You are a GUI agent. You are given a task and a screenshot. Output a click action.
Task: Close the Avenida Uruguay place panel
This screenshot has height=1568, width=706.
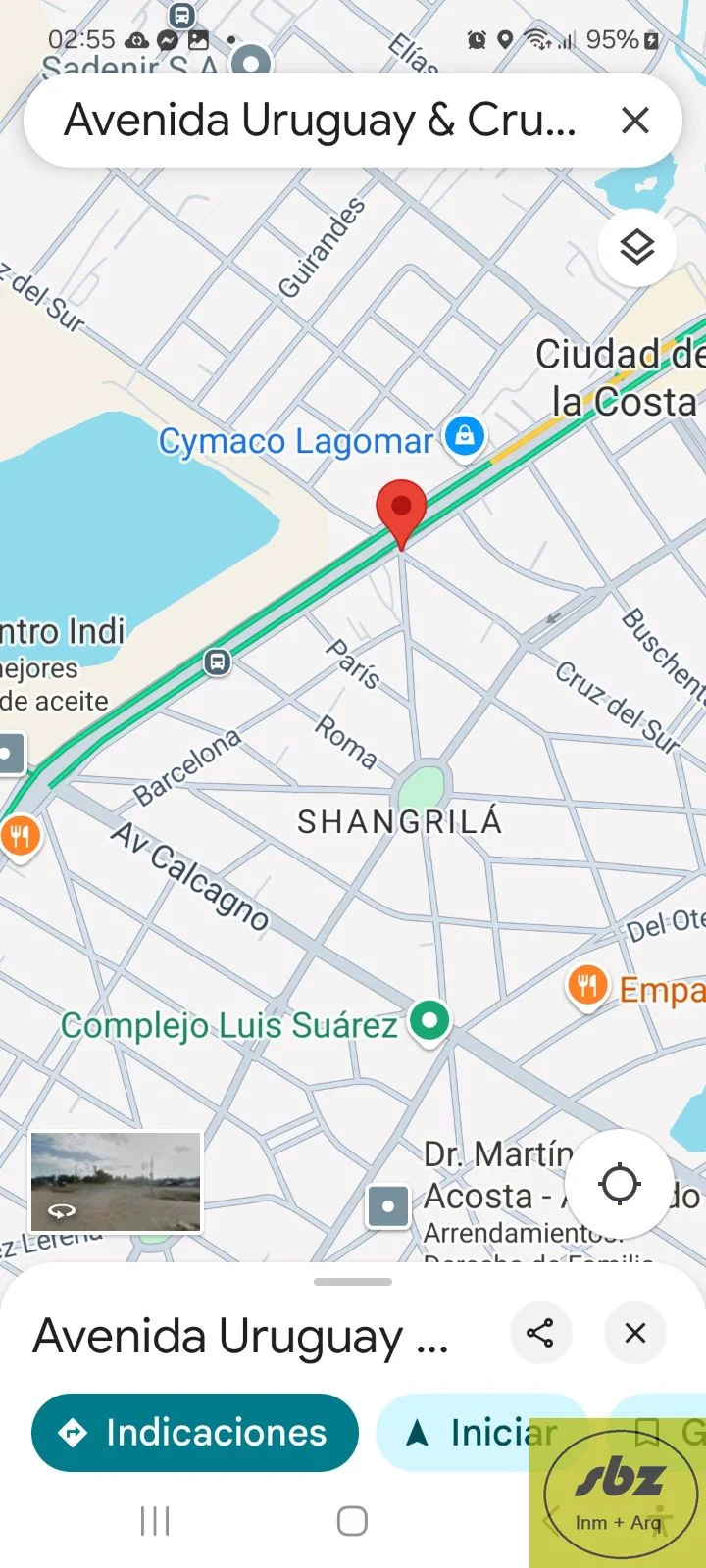click(635, 1333)
